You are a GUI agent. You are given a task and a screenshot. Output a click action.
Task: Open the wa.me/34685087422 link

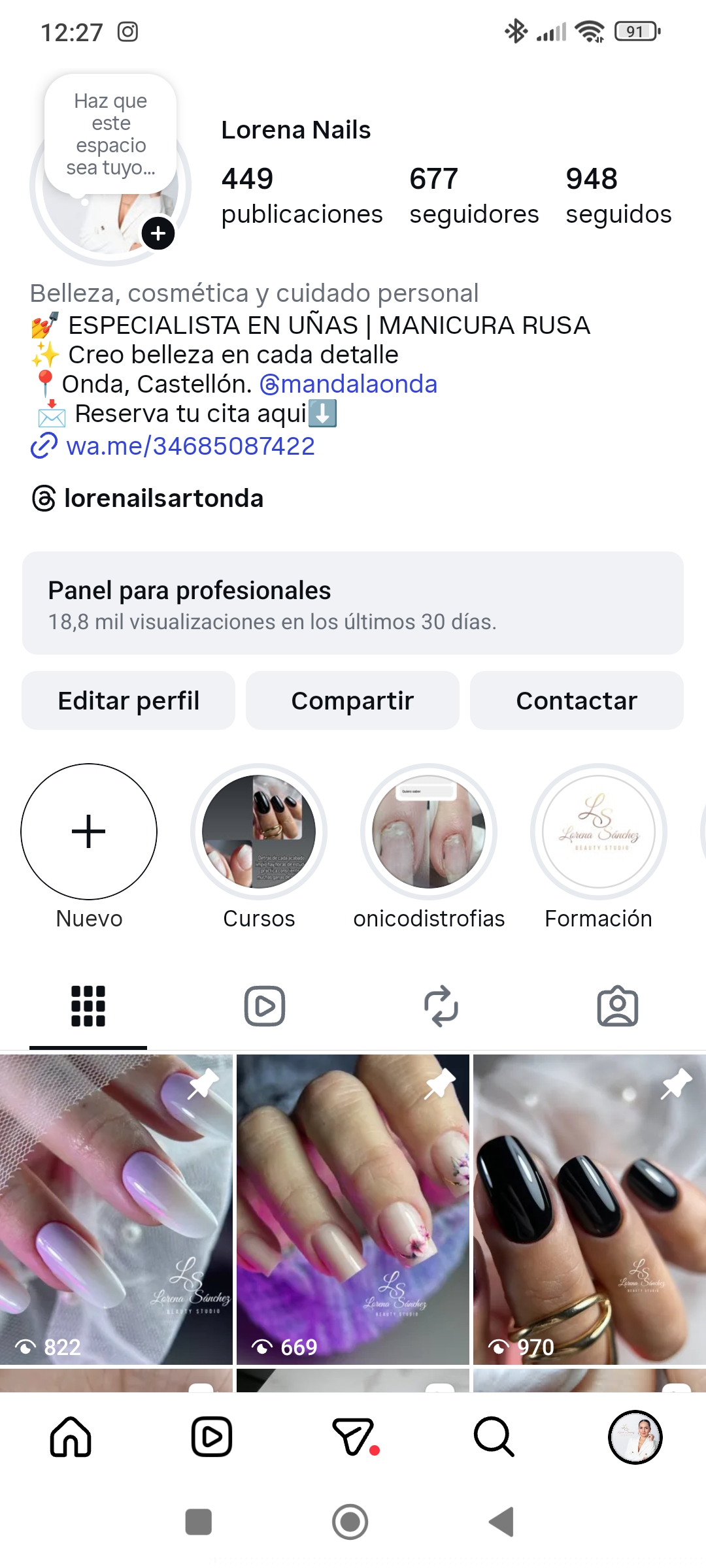190,446
